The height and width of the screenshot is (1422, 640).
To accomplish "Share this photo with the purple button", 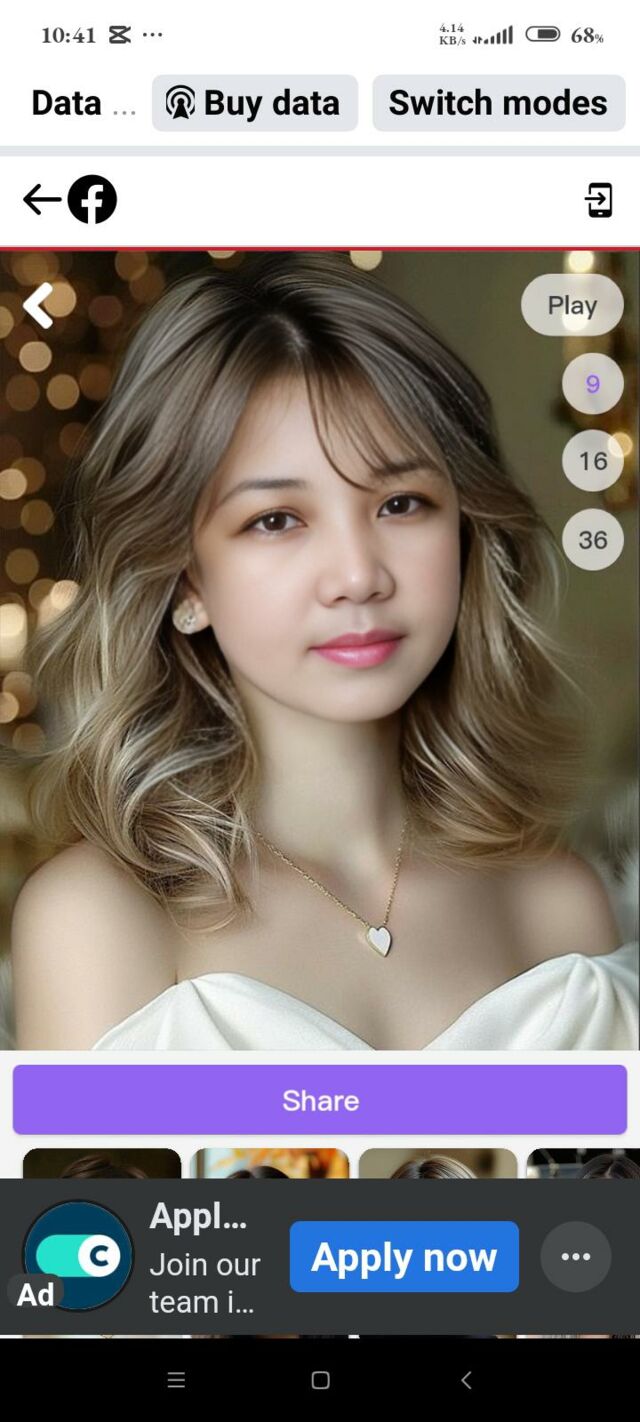I will click(320, 1100).
